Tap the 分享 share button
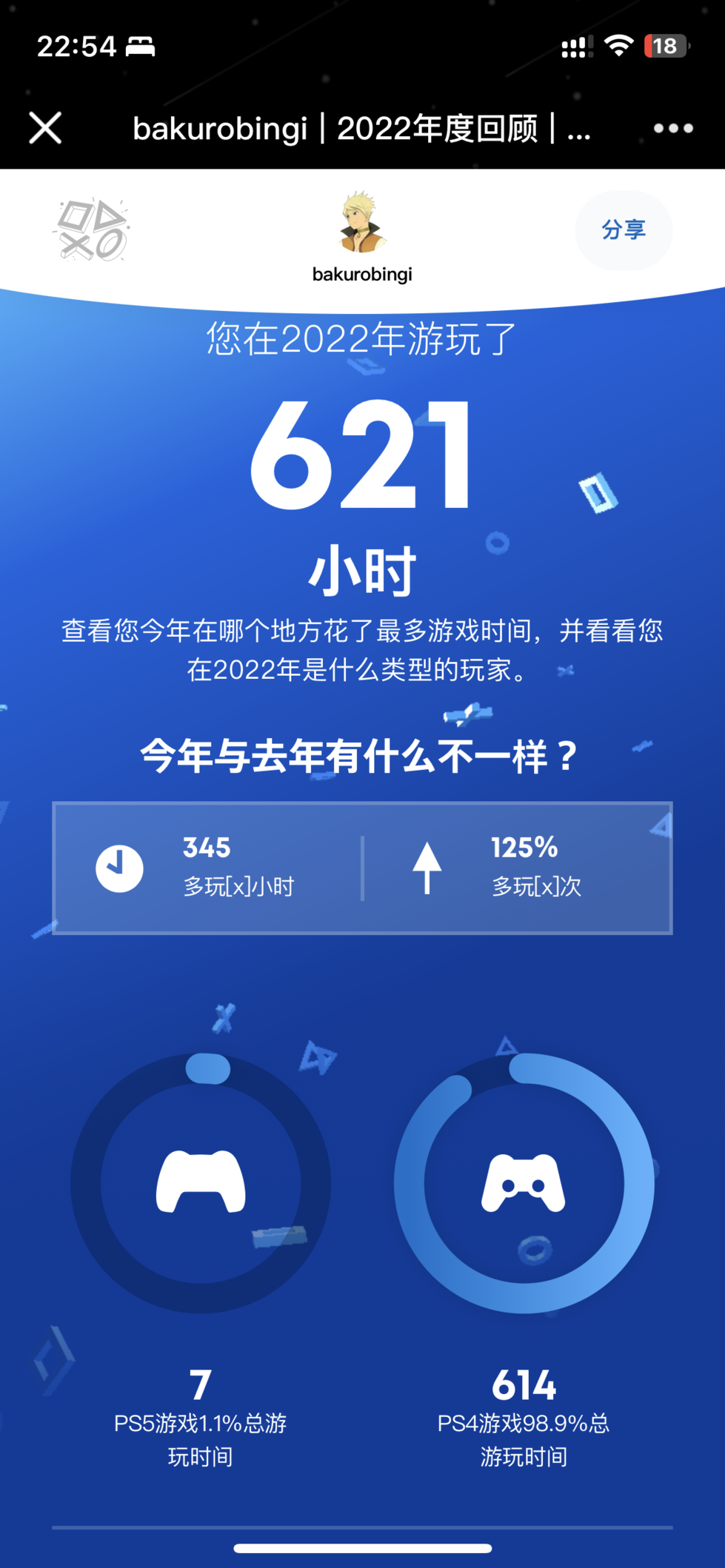The image size is (725, 1568). pyautogui.click(x=624, y=230)
